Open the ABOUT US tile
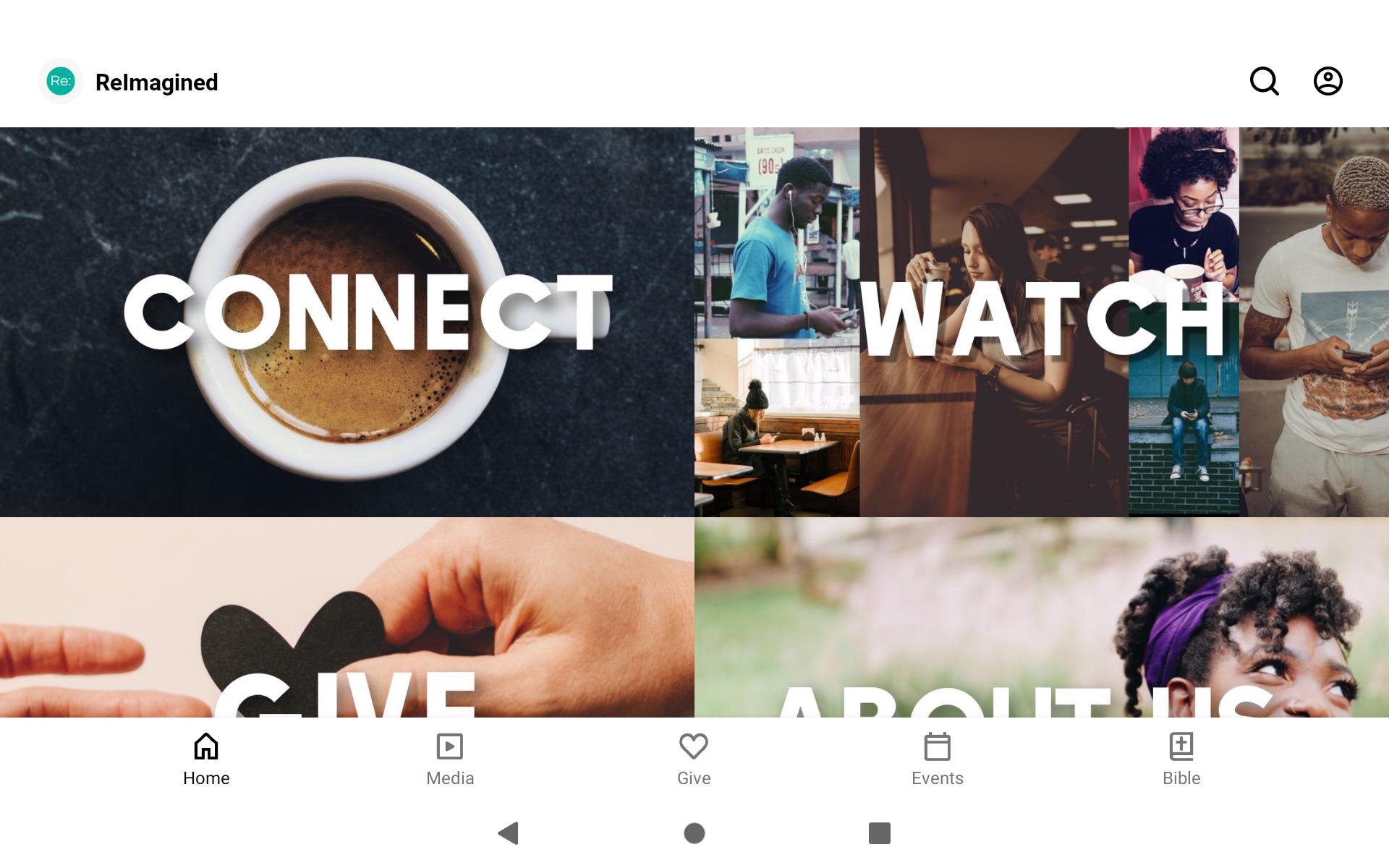This screenshot has height=868, width=1389. point(1042,617)
